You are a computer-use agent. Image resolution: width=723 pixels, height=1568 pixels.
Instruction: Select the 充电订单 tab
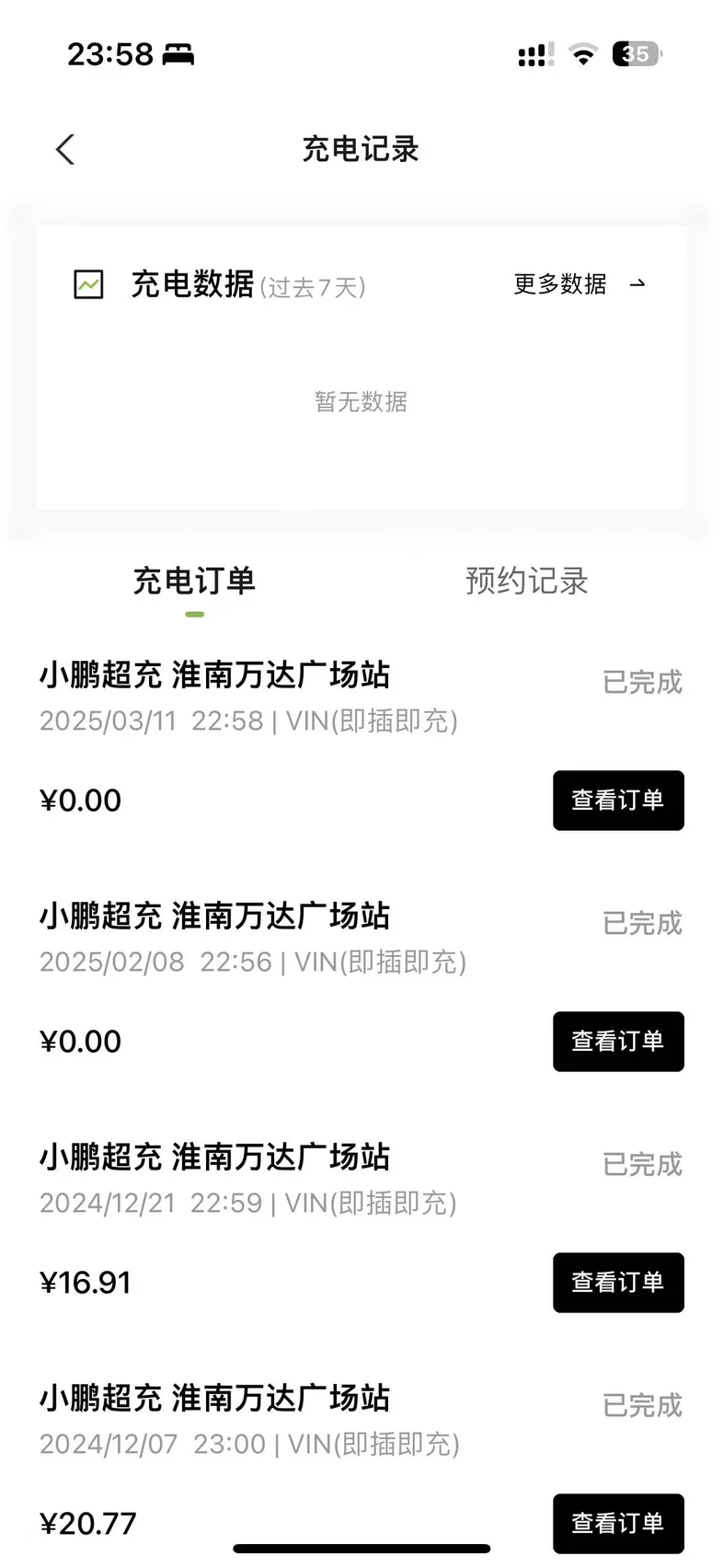194,581
